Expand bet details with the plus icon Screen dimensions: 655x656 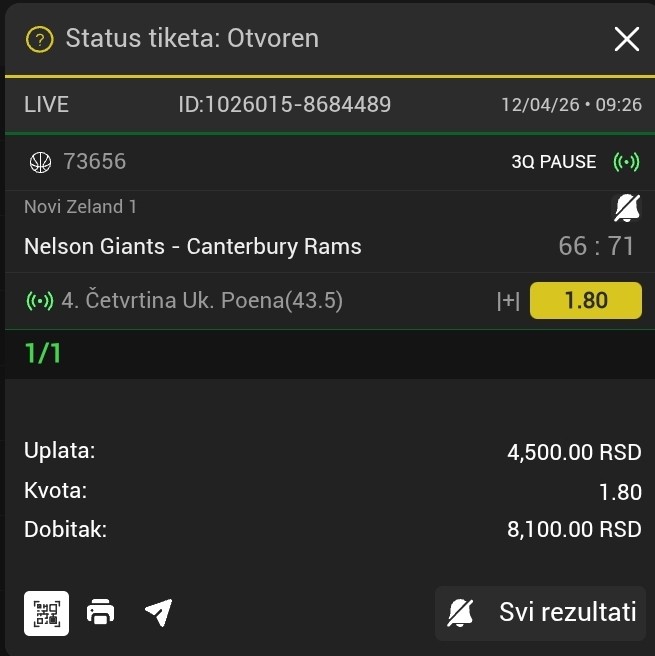coord(508,301)
